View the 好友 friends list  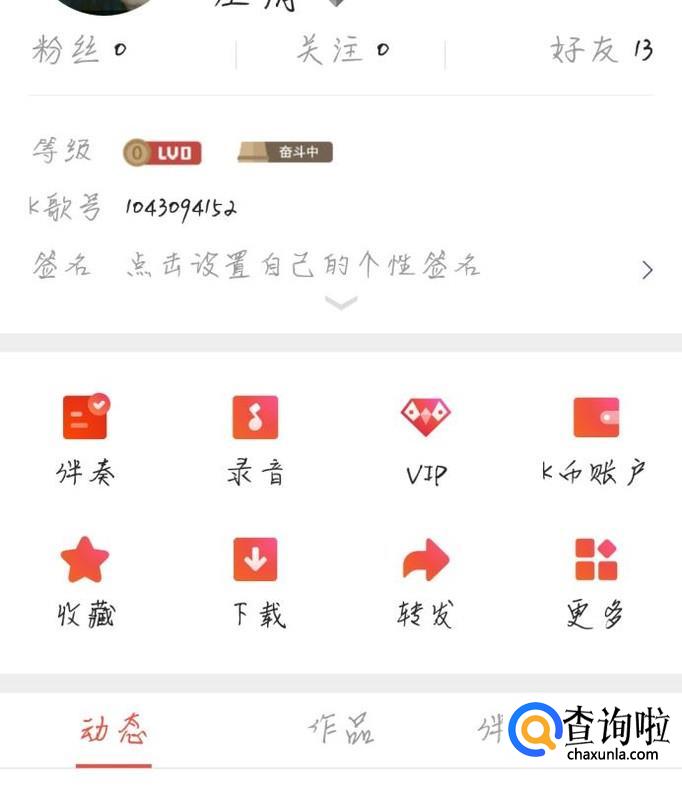pyautogui.click(x=601, y=49)
